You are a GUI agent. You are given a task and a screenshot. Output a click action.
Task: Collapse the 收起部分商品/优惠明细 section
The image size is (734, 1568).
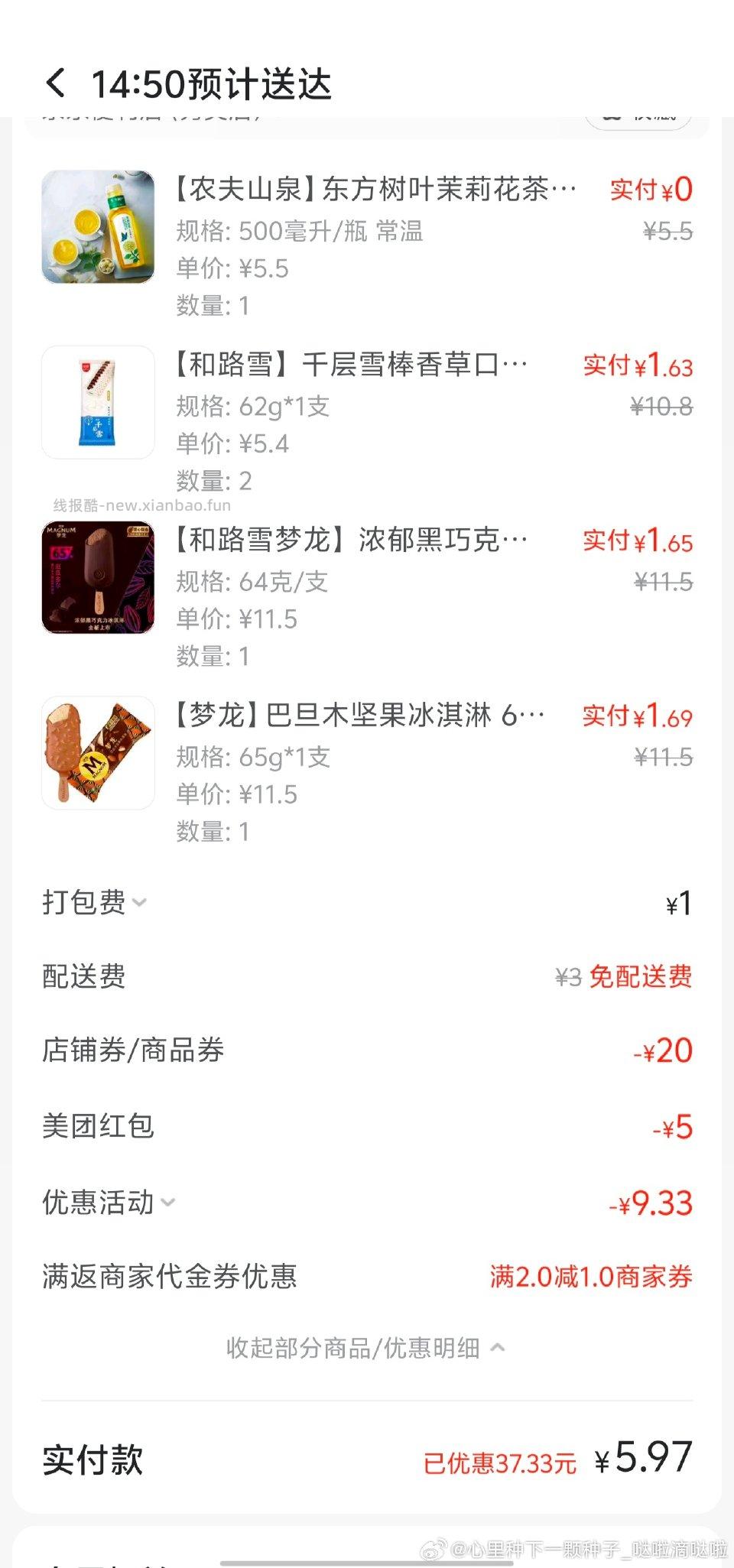click(x=365, y=1348)
